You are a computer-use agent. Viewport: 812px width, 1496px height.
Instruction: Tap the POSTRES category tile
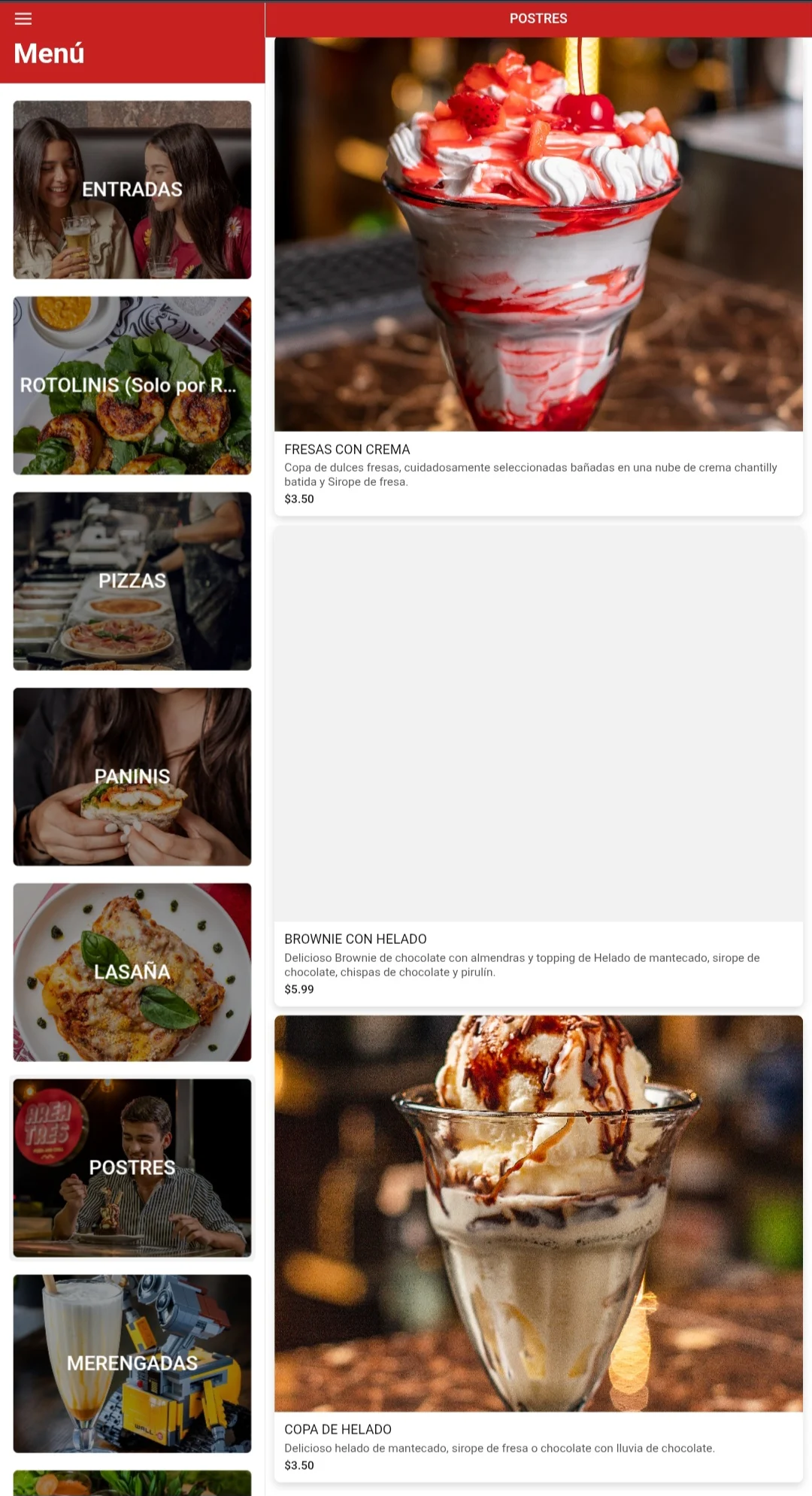[x=132, y=1167]
